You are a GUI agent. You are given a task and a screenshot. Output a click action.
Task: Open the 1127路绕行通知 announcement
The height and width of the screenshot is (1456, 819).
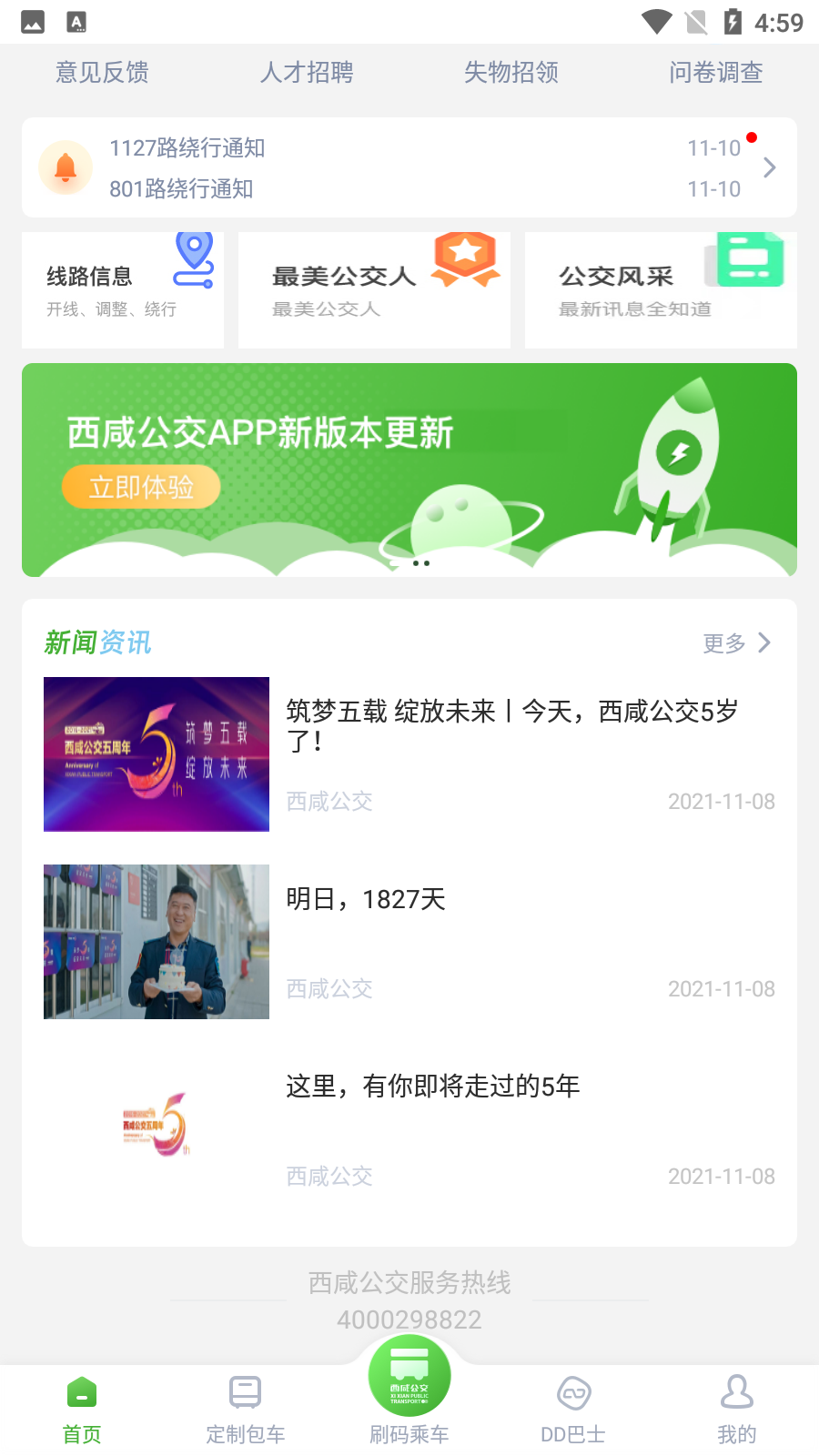point(187,147)
